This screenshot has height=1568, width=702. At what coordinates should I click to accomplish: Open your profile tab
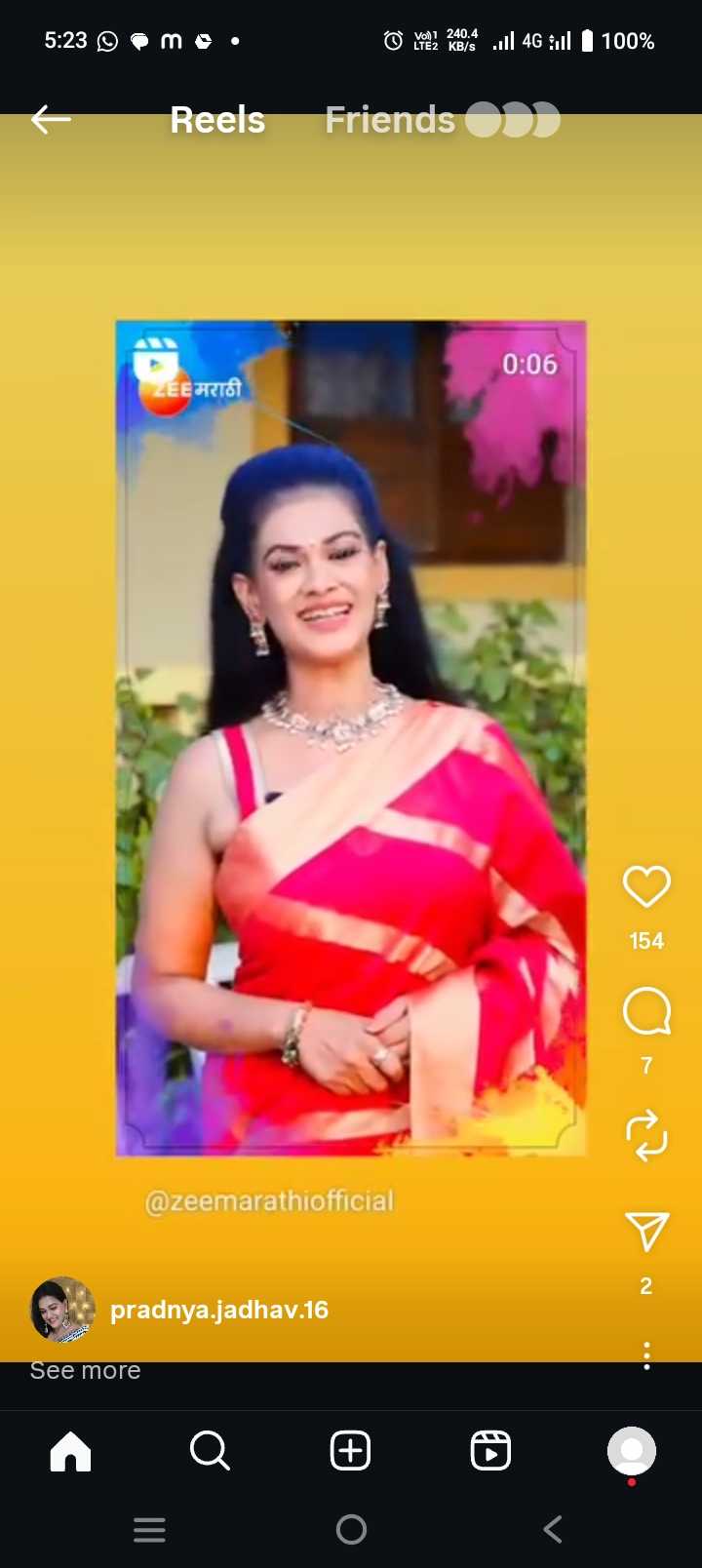(631, 1451)
